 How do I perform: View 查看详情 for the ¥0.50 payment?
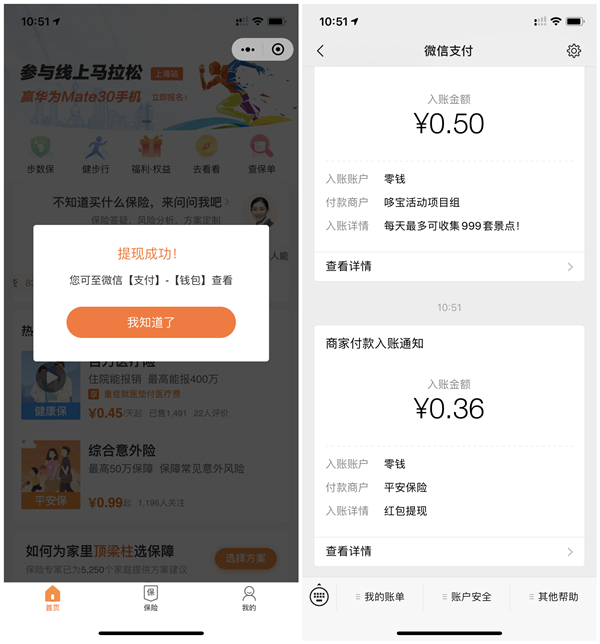448,266
